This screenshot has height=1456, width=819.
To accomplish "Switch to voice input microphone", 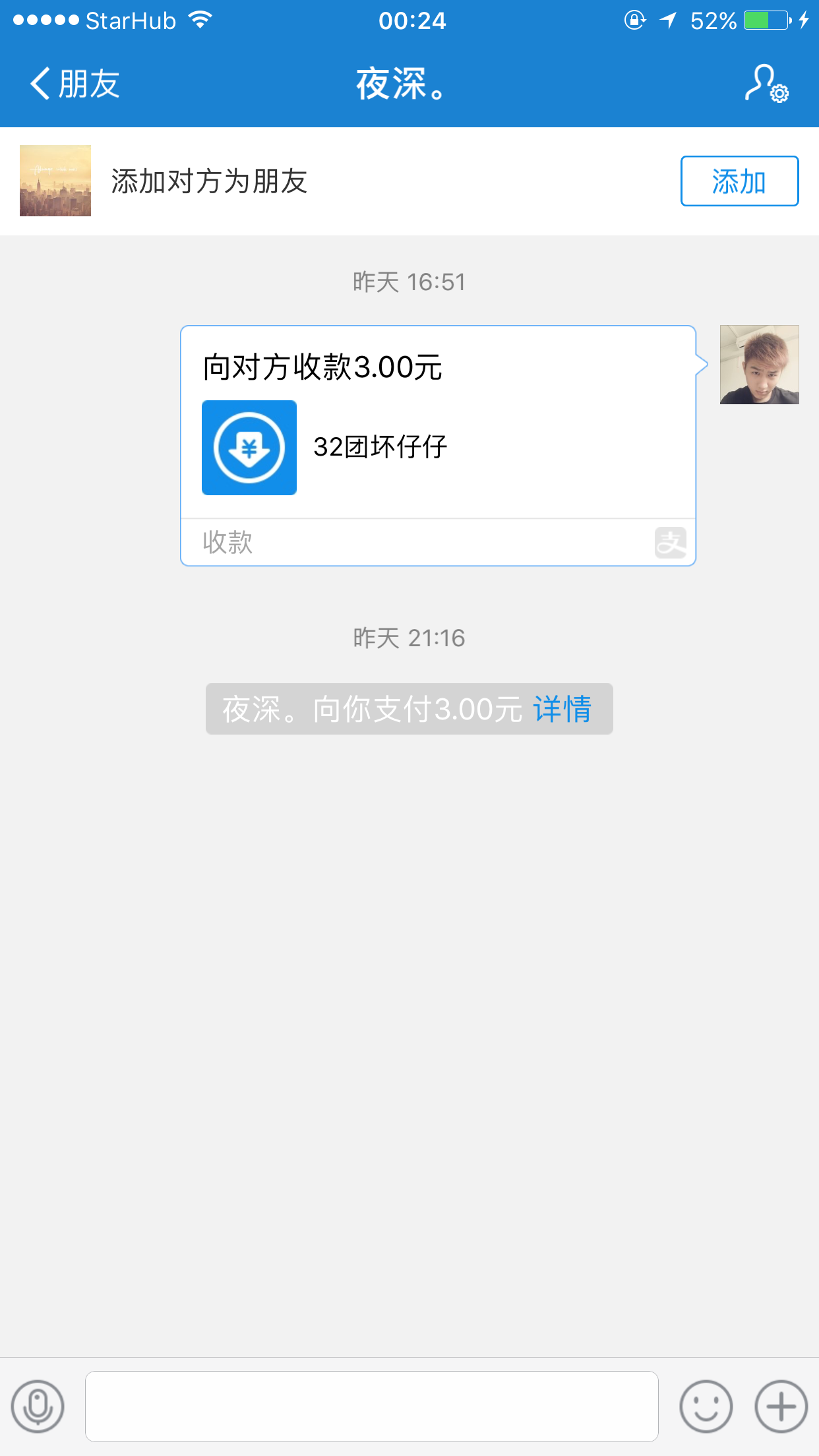I will point(38,1406).
